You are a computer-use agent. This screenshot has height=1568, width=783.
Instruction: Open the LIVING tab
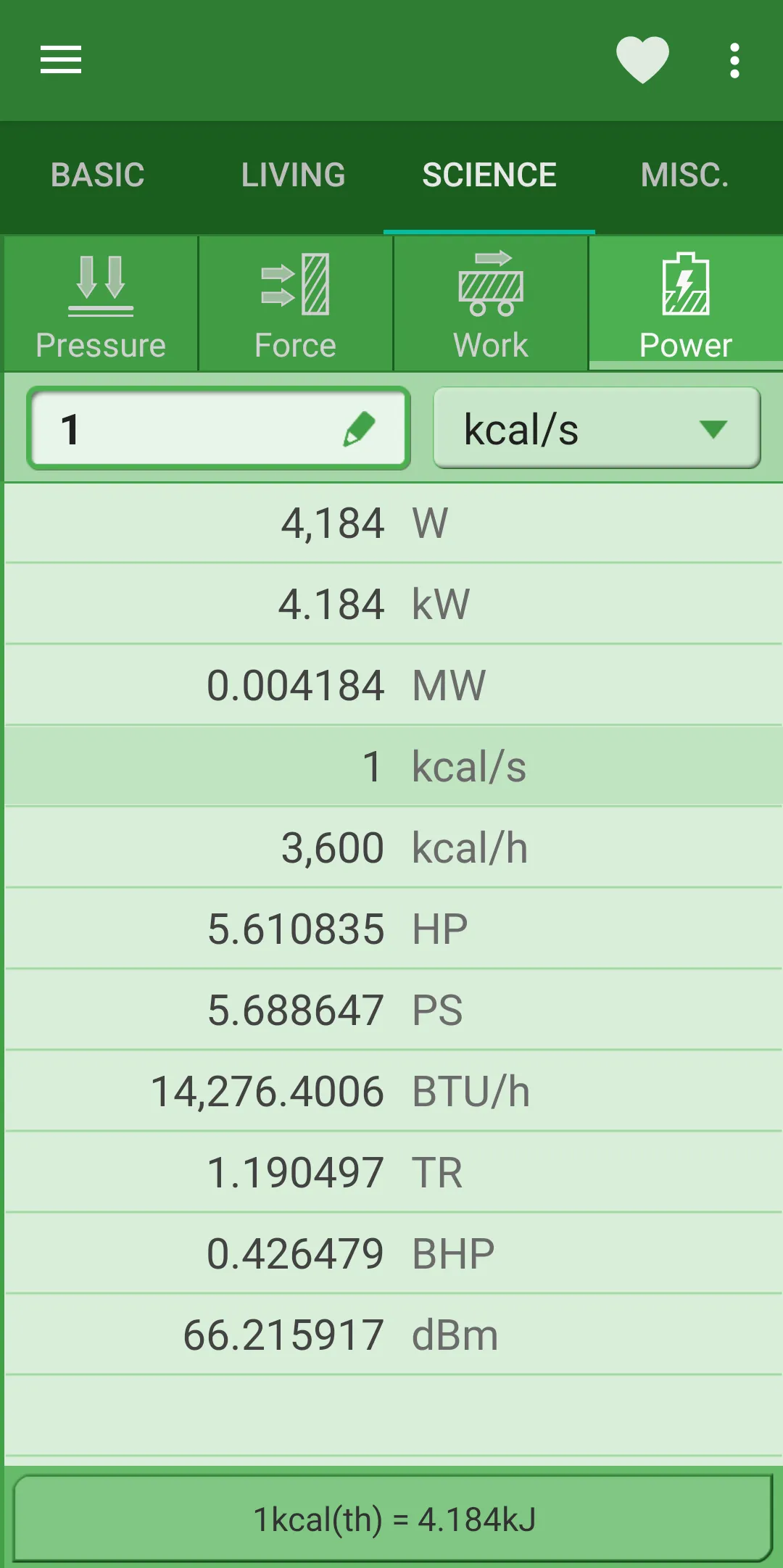point(293,175)
